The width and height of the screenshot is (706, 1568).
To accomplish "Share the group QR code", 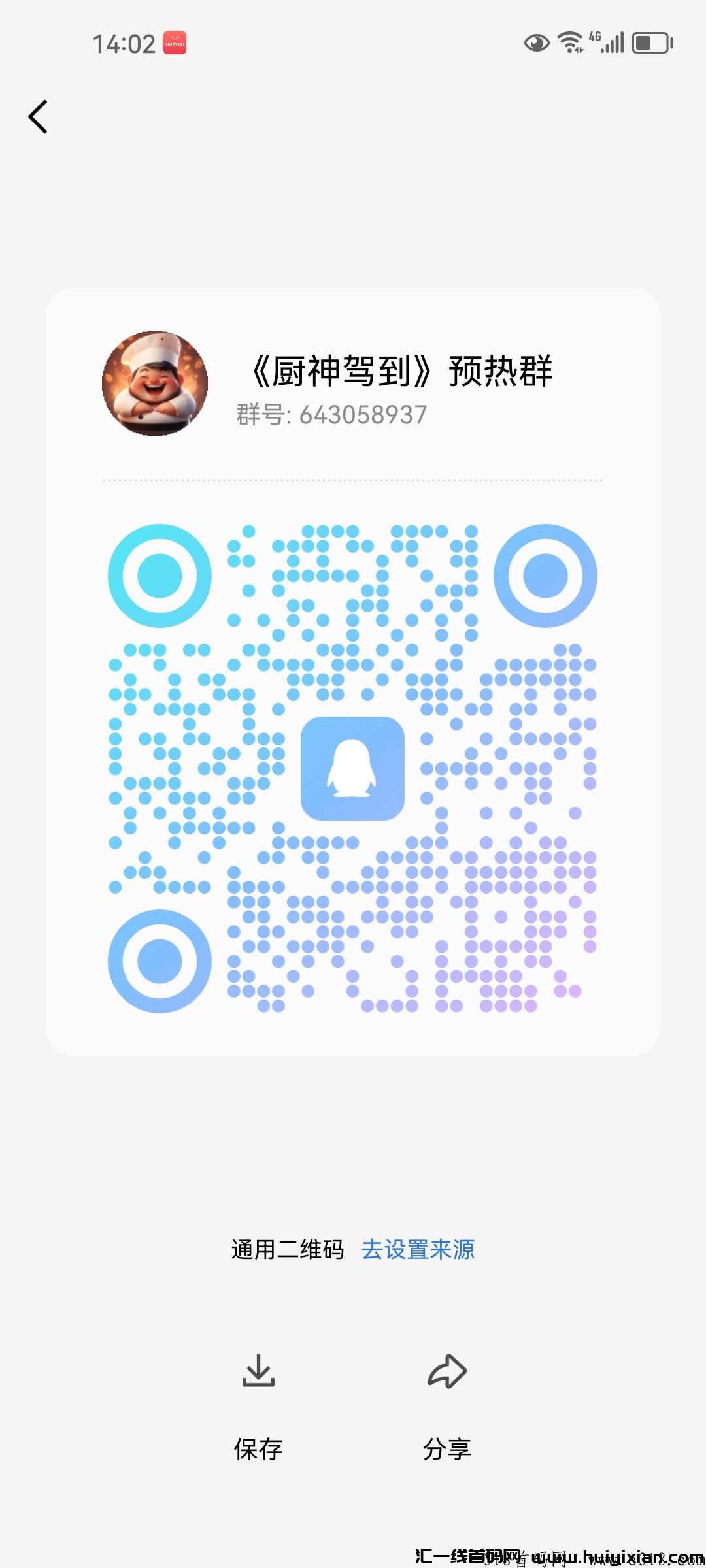I will click(x=447, y=1405).
